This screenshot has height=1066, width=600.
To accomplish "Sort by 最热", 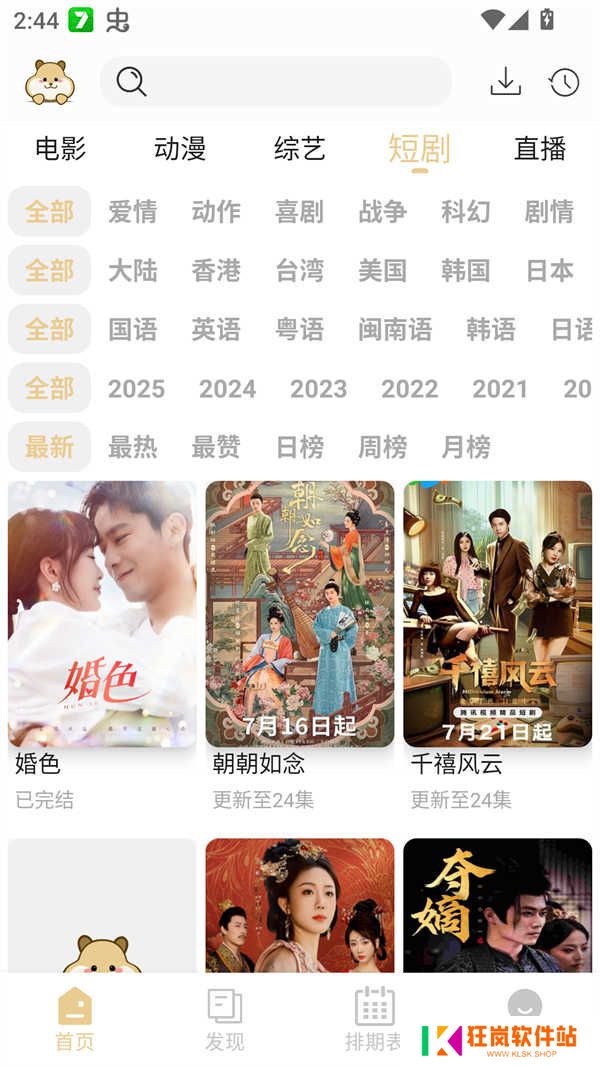I will point(133,447).
